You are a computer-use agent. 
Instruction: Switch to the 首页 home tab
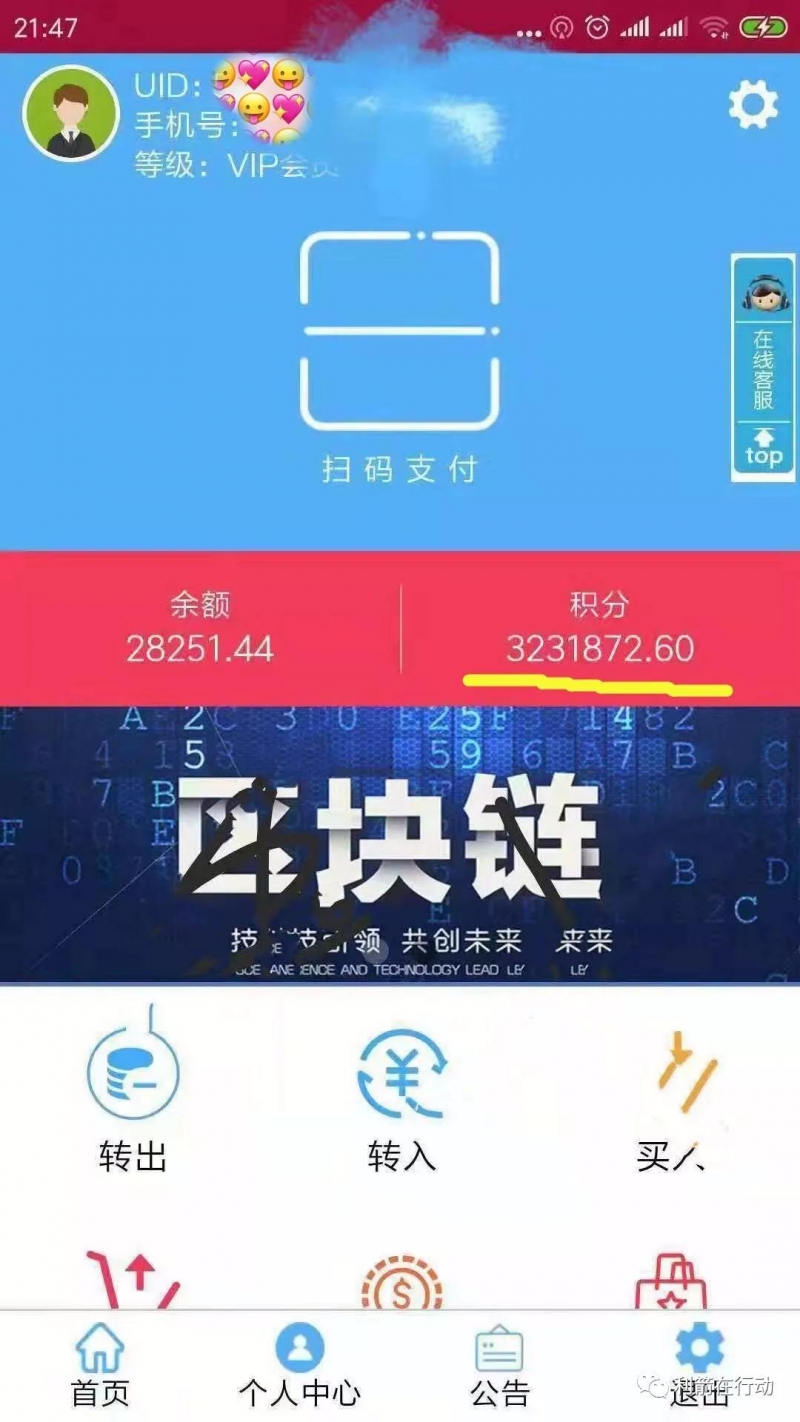[100, 1365]
